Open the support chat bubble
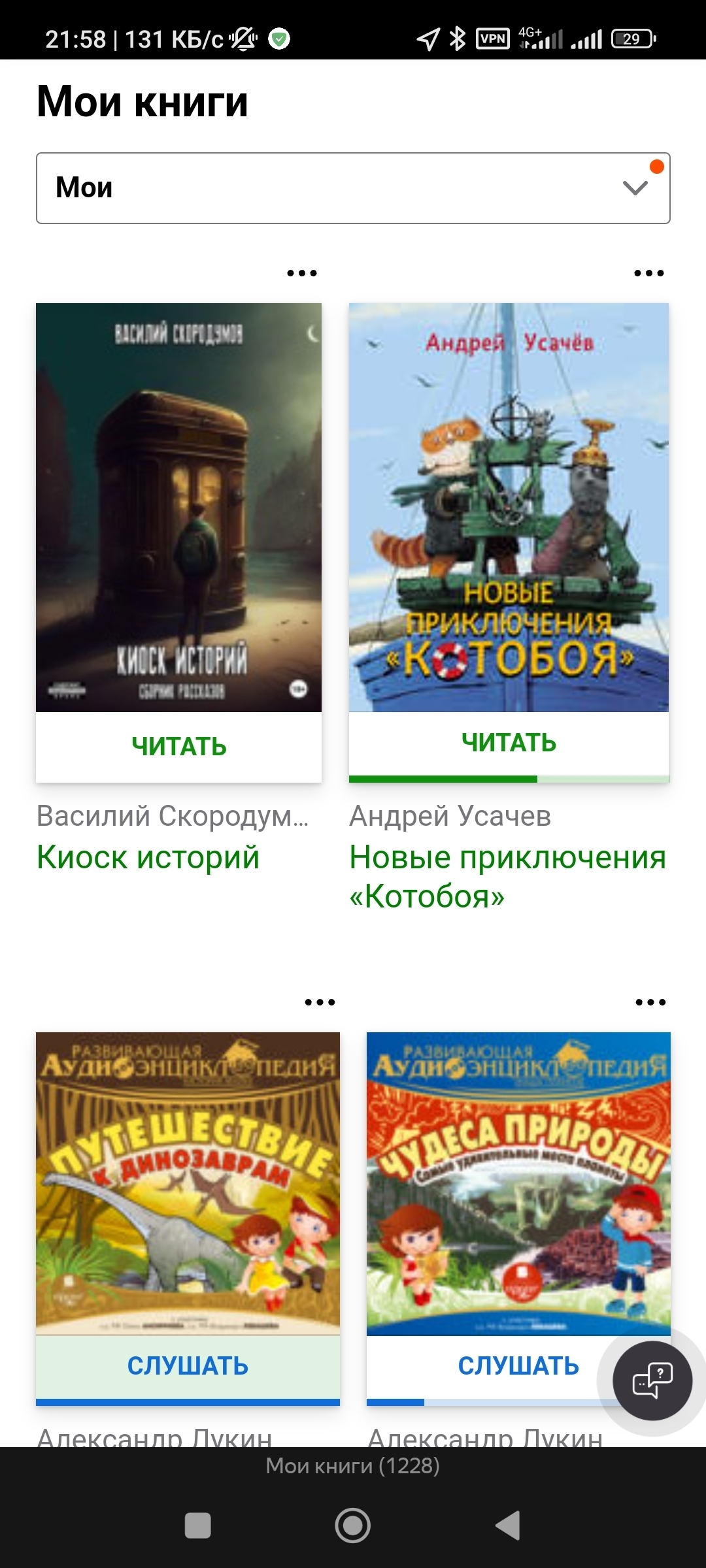The image size is (706, 1568). click(652, 1380)
